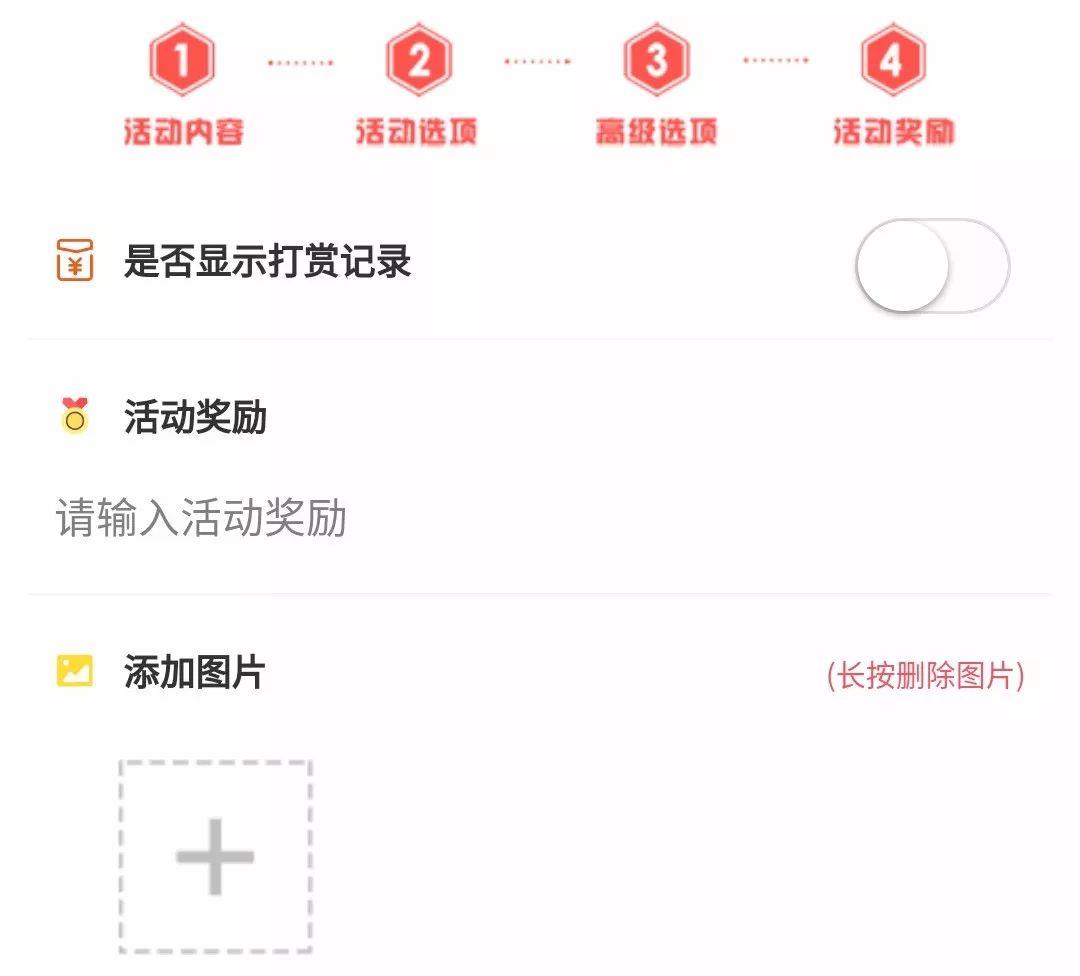Add a picture with the plus tile
This screenshot has width=1080, height=976.
[x=215, y=857]
